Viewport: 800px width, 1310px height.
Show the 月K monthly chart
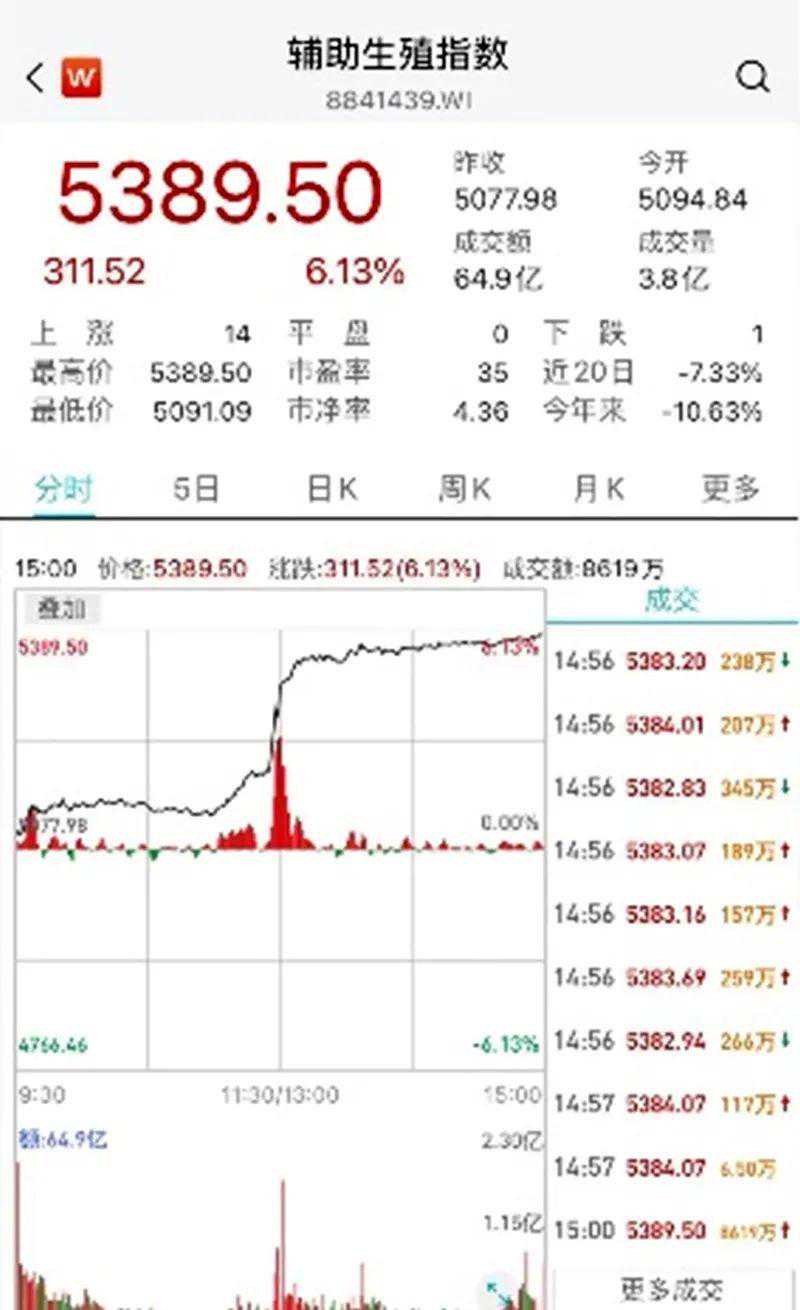598,489
